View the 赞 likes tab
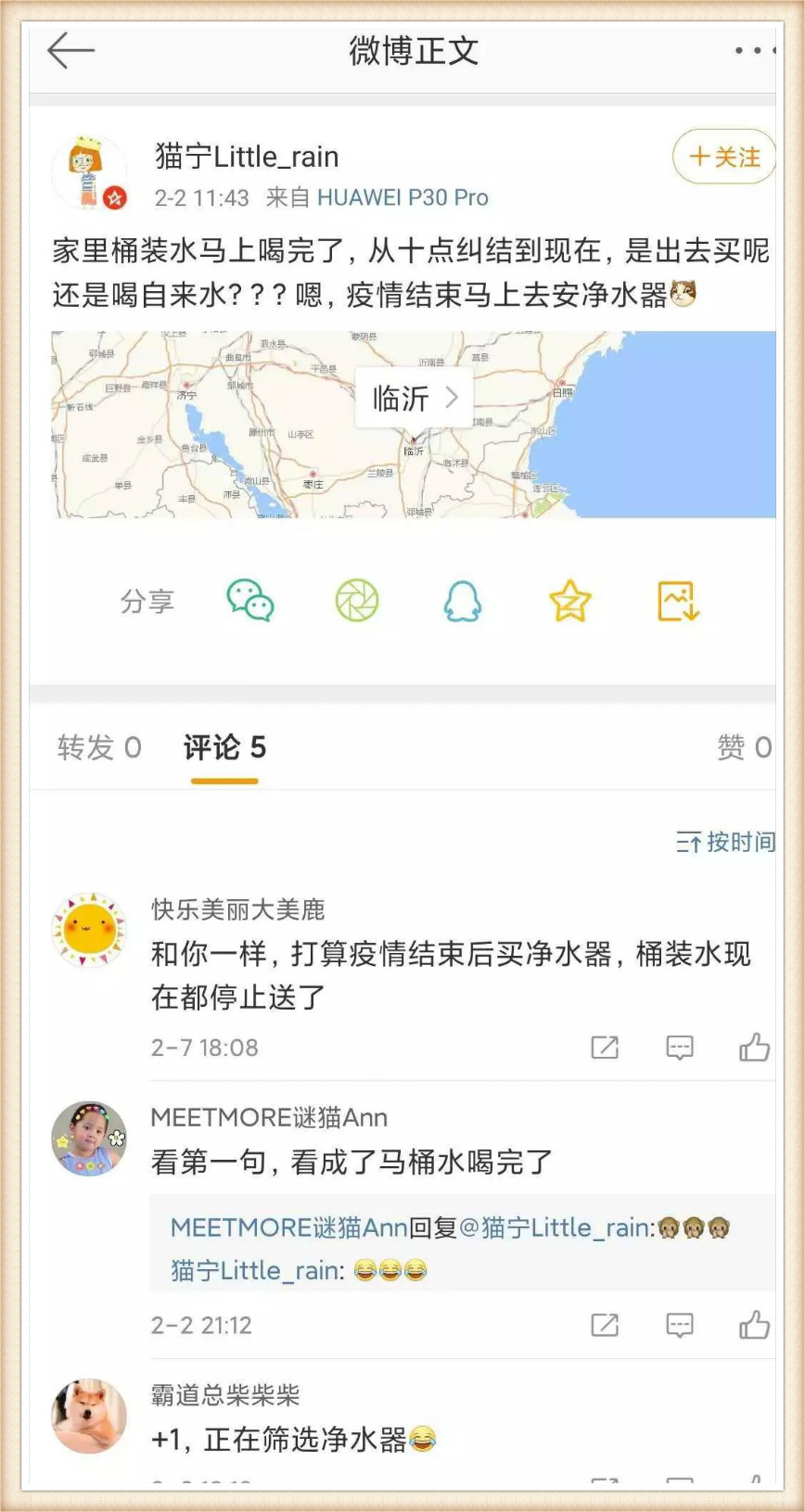 point(744,747)
